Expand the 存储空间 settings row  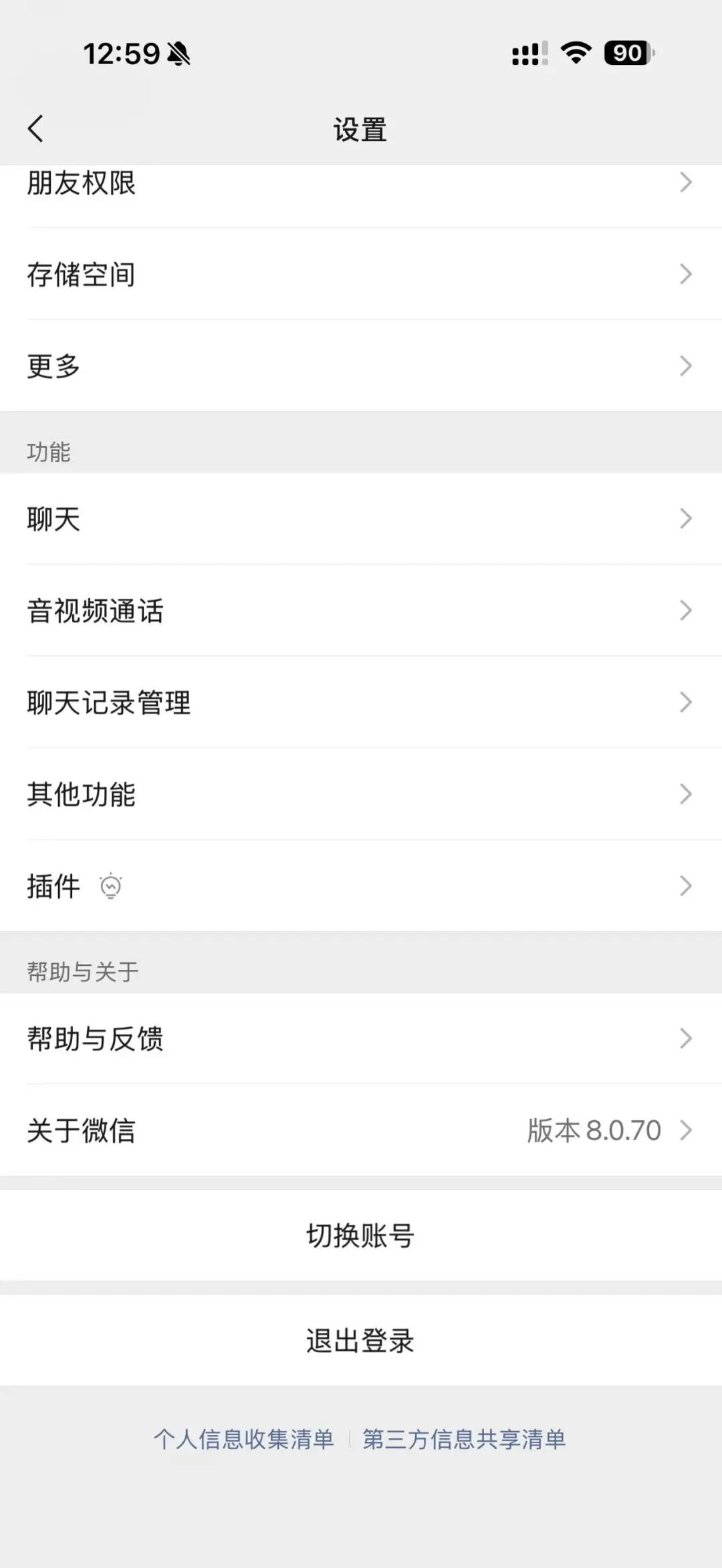click(x=361, y=274)
